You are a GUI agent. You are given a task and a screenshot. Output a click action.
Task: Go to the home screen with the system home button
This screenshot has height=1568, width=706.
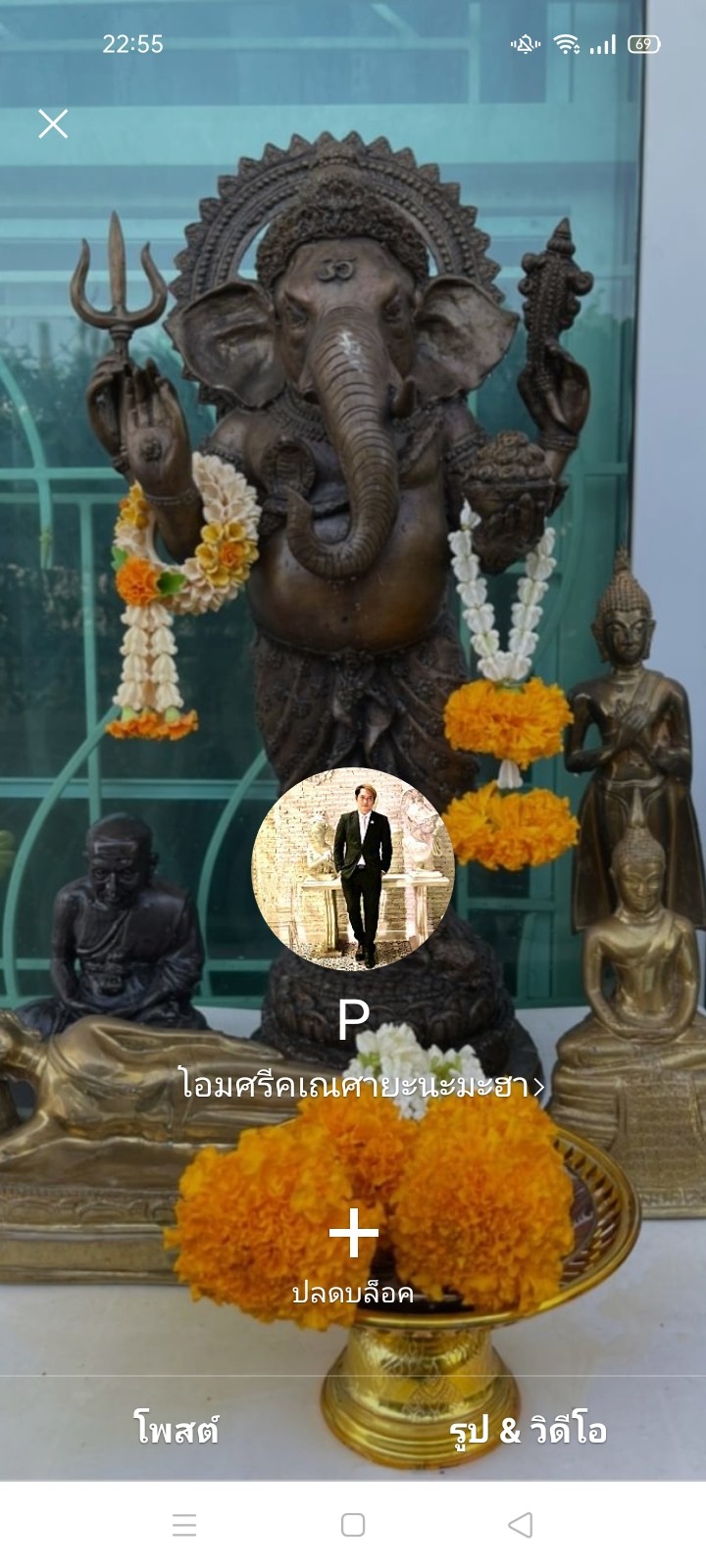[353, 1525]
